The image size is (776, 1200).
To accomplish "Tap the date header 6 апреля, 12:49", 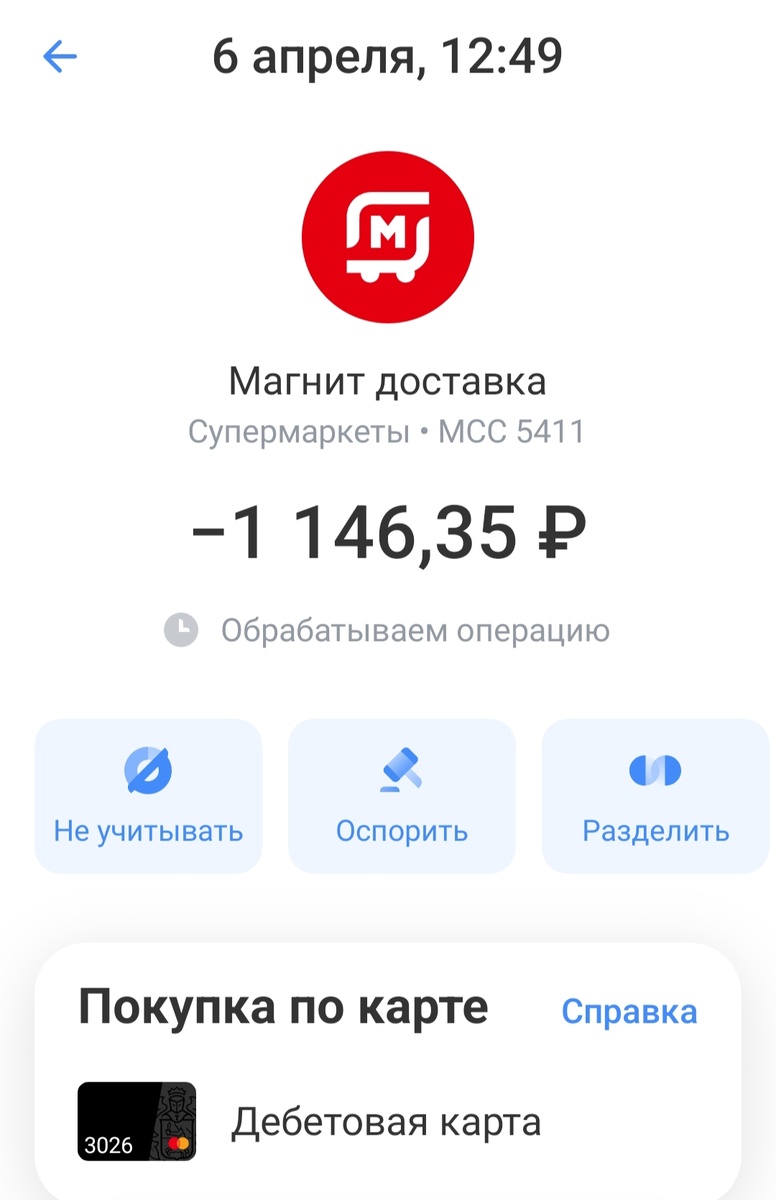I will (388, 57).
